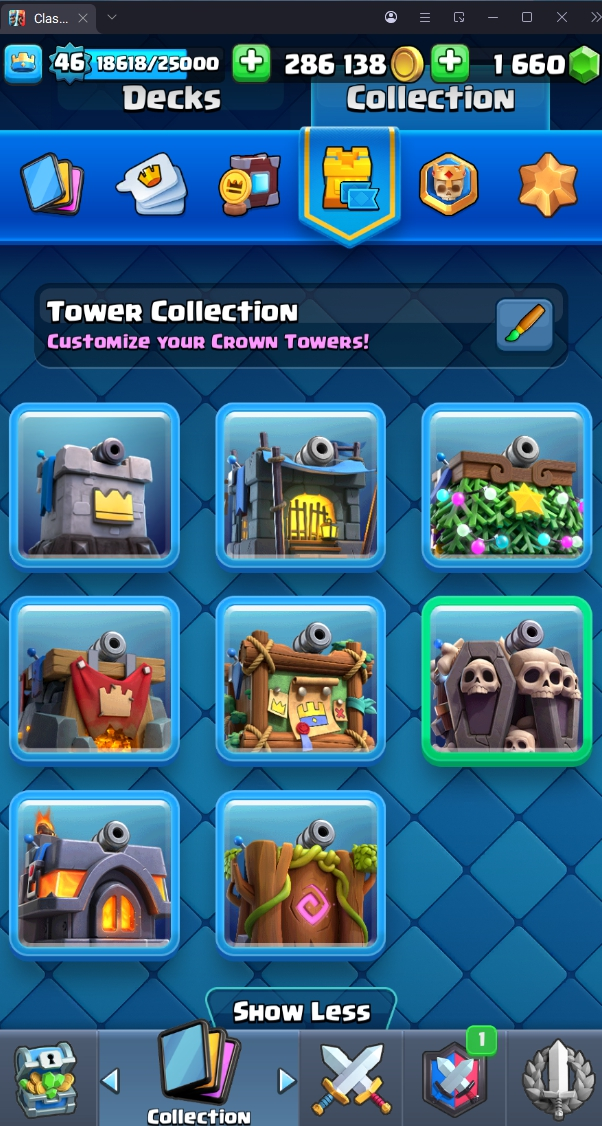The height and width of the screenshot is (1126, 602).
Task: Select the Christmas tree tower skin
Action: tap(507, 486)
